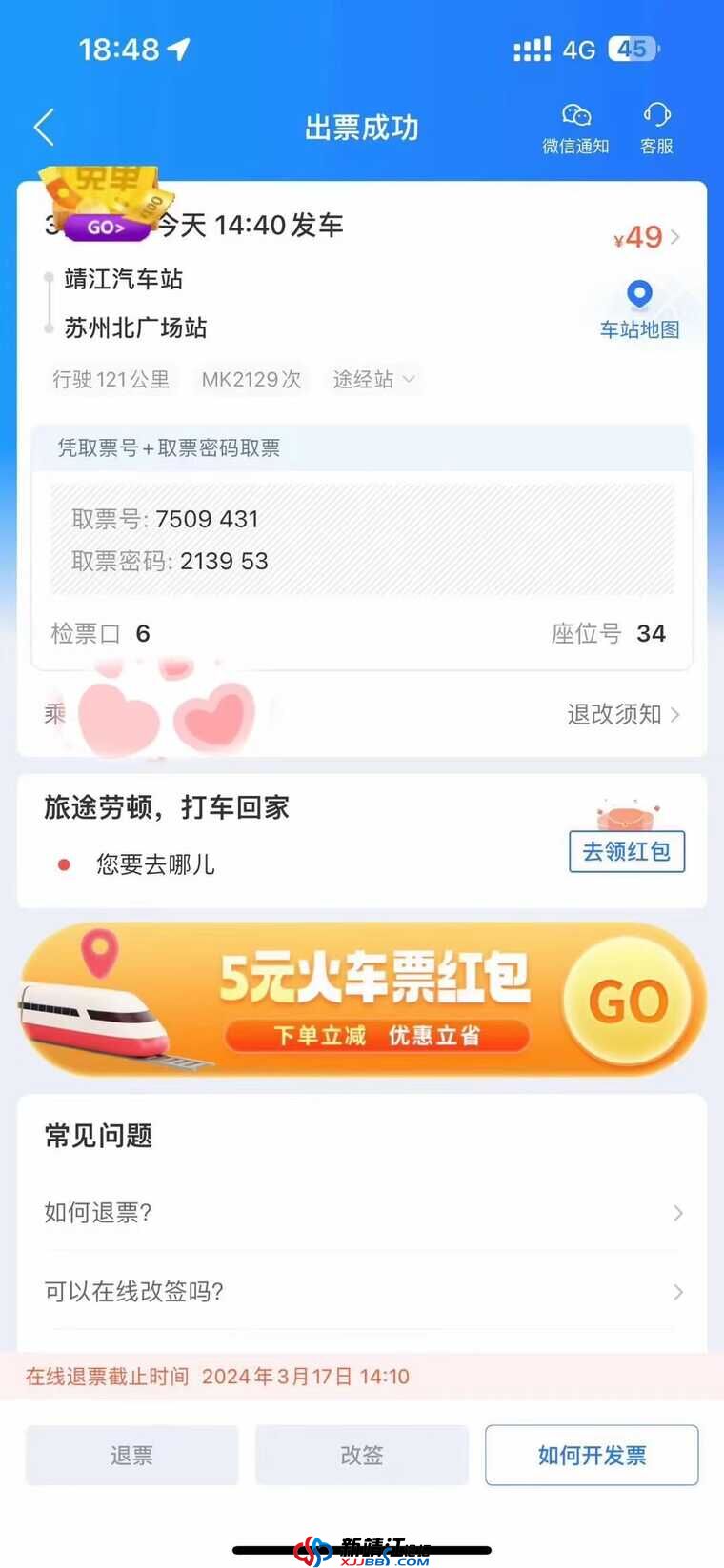This screenshot has height=1568, width=724.
Task: Open 微信通知 settings
Action: (575, 128)
